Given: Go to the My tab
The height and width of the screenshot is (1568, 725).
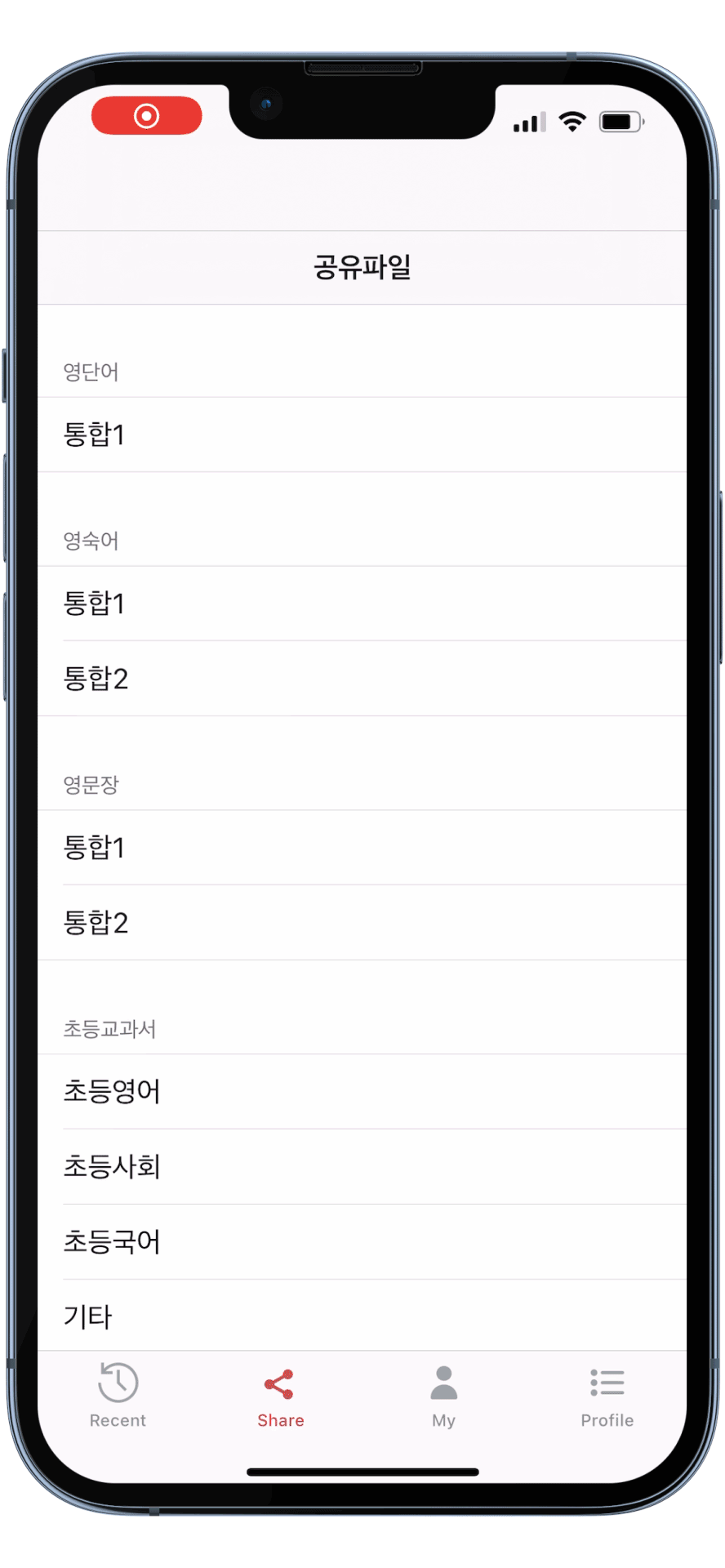Looking at the screenshot, I should [x=443, y=1395].
